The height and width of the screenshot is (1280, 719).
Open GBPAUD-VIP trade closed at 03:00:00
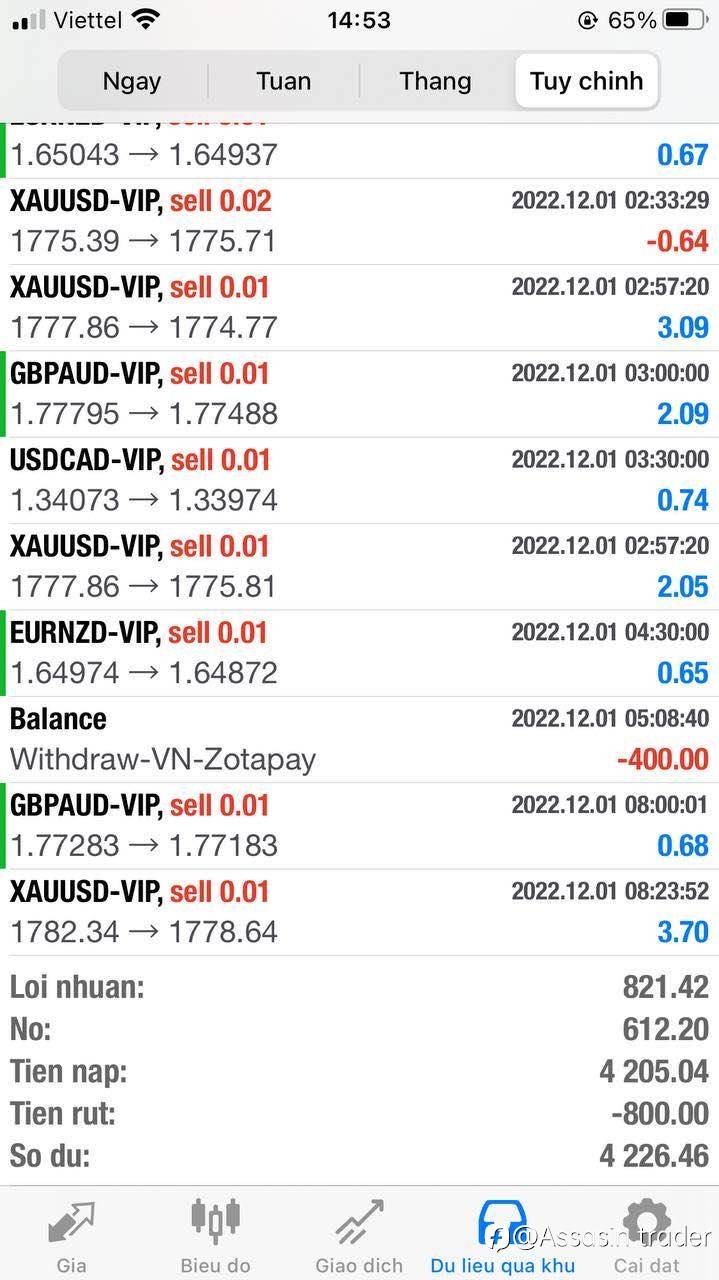pyautogui.click(x=359, y=393)
